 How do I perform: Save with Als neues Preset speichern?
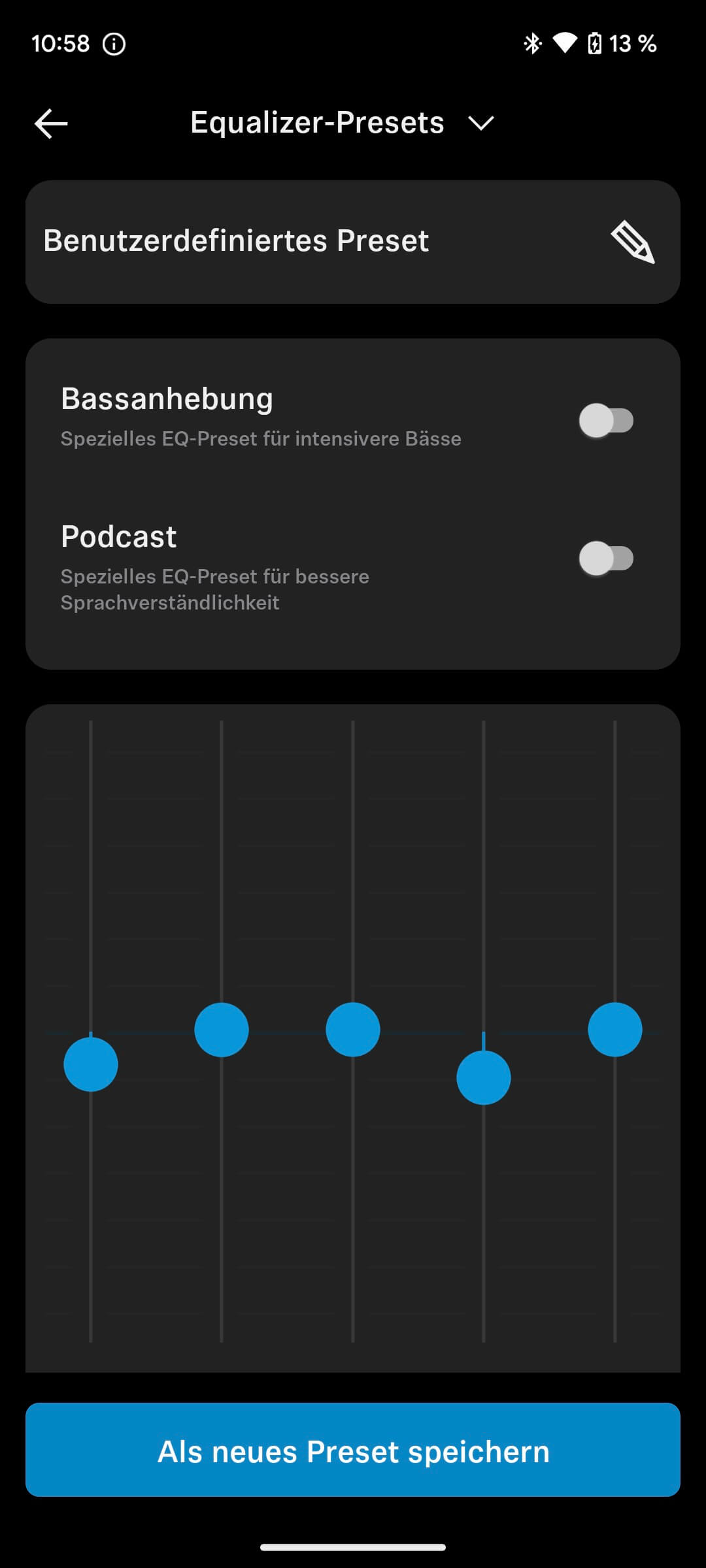pyautogui.click(x=353, y=1451)
